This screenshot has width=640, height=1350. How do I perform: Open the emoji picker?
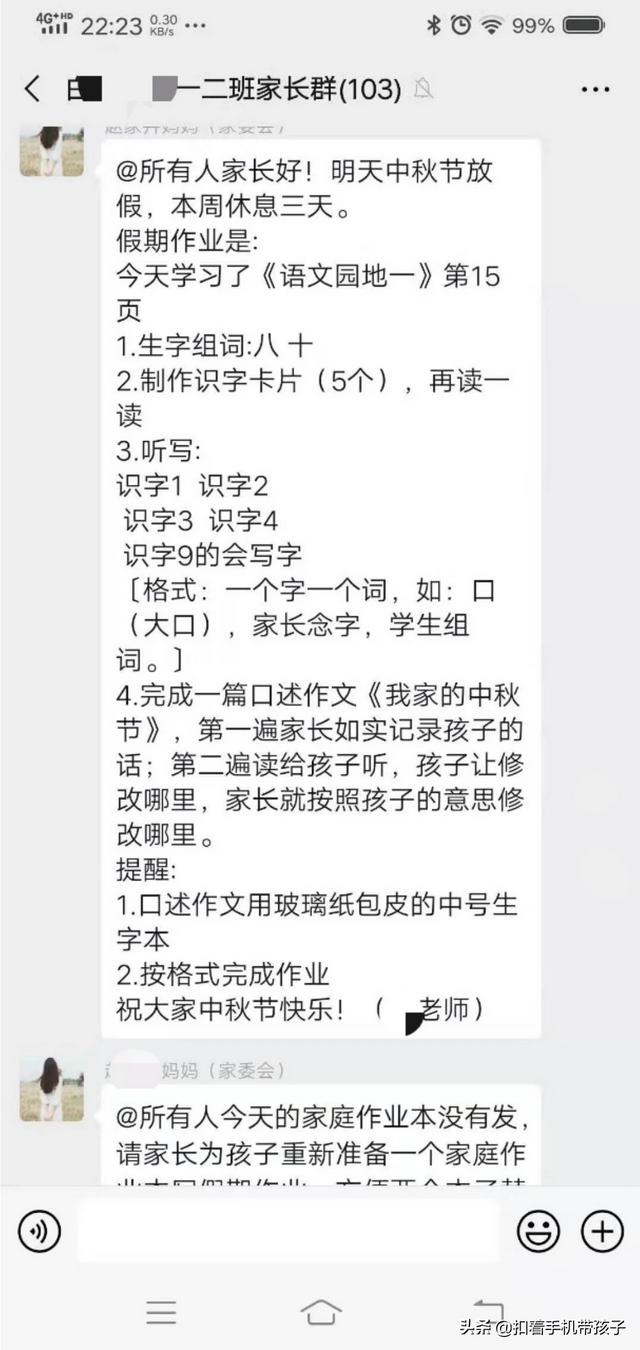pos(538,1231)
